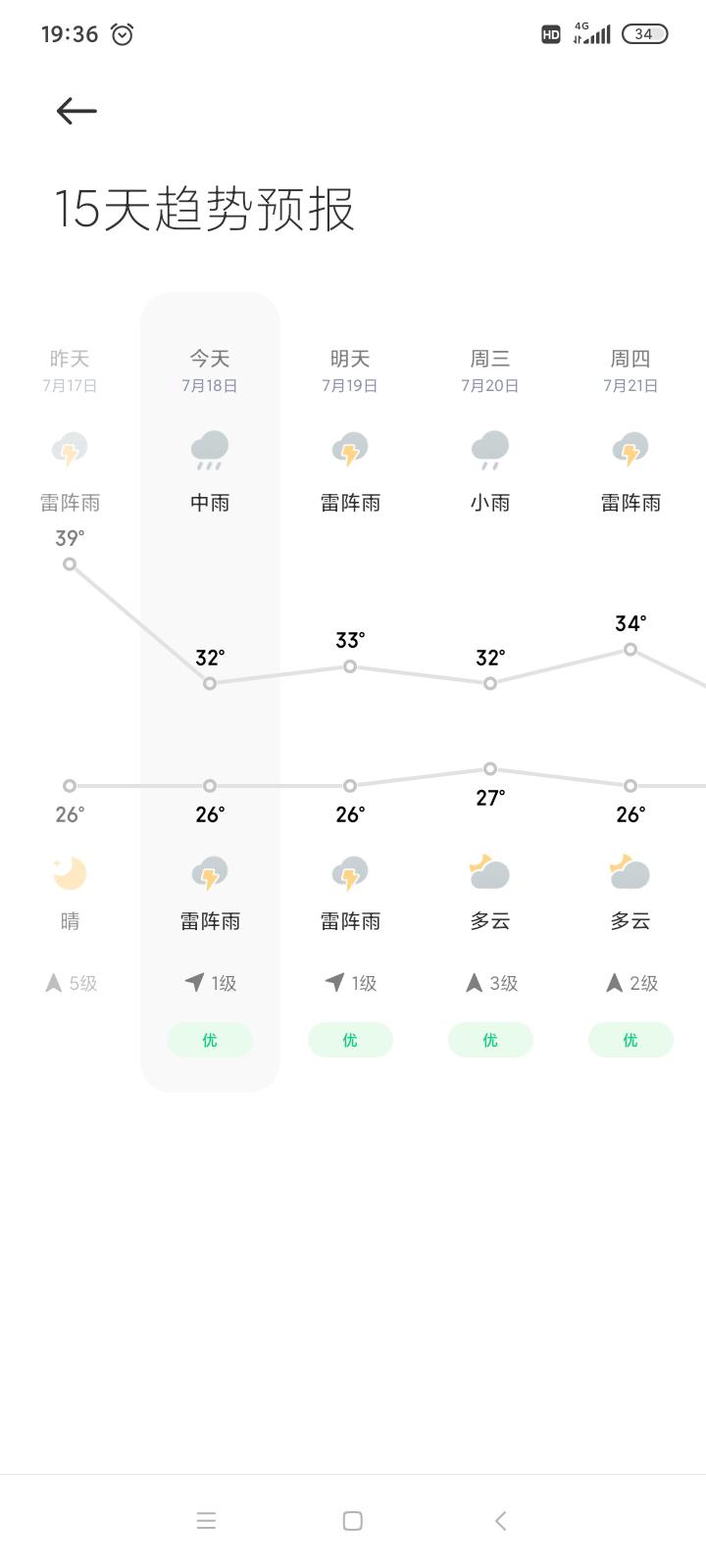Go to home screen via navigation bar

coord(353,1521)
